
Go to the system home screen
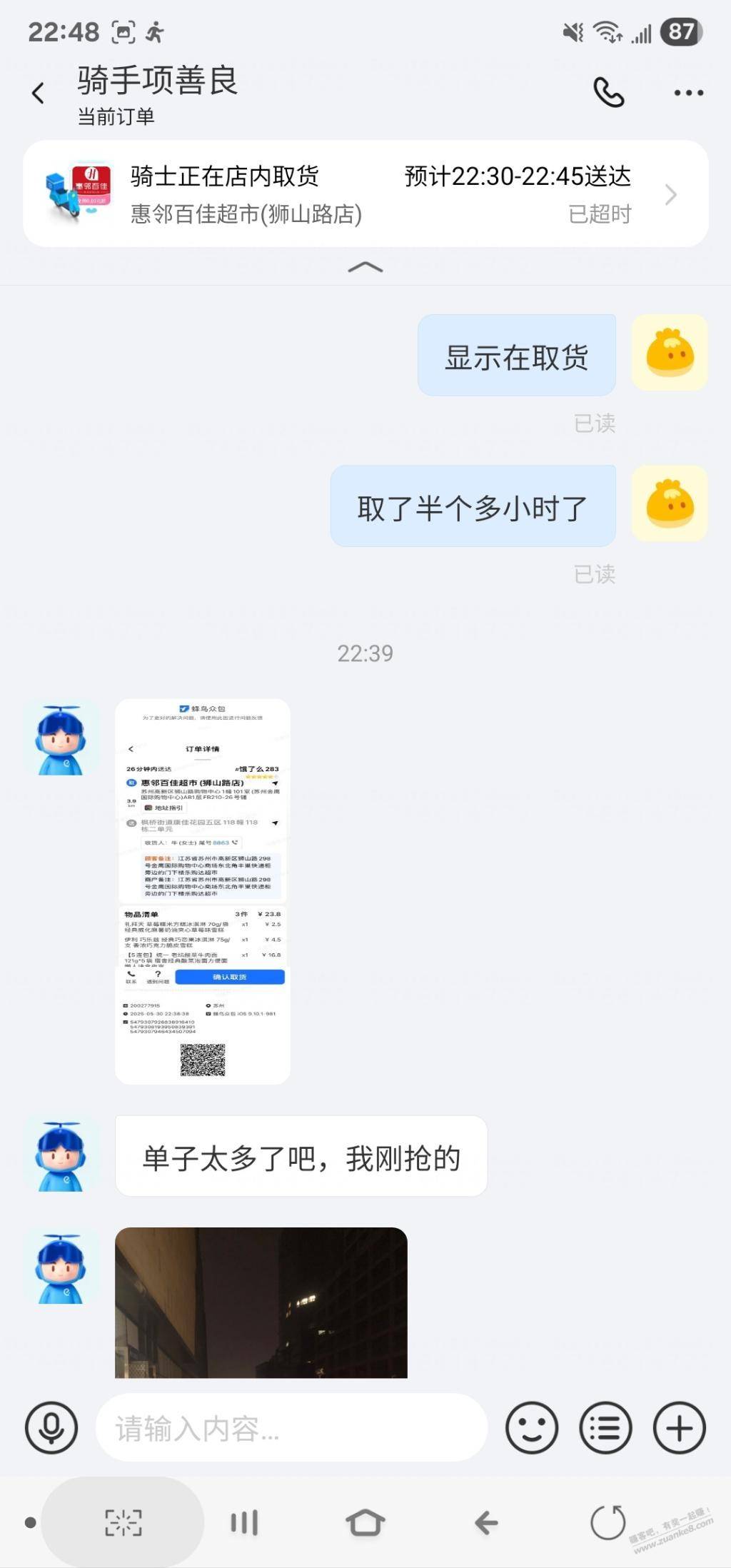click(x=365, y=1523)
